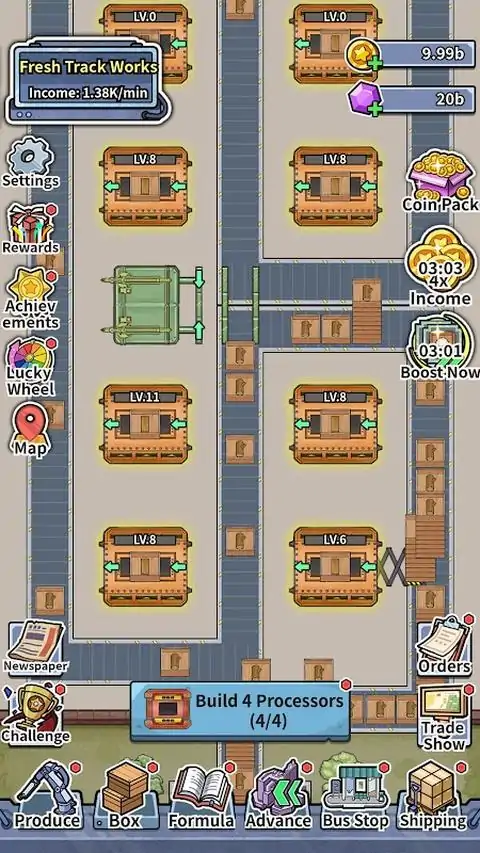
Task: Go to the Bus Stop tab
Action: pos(355,795)
